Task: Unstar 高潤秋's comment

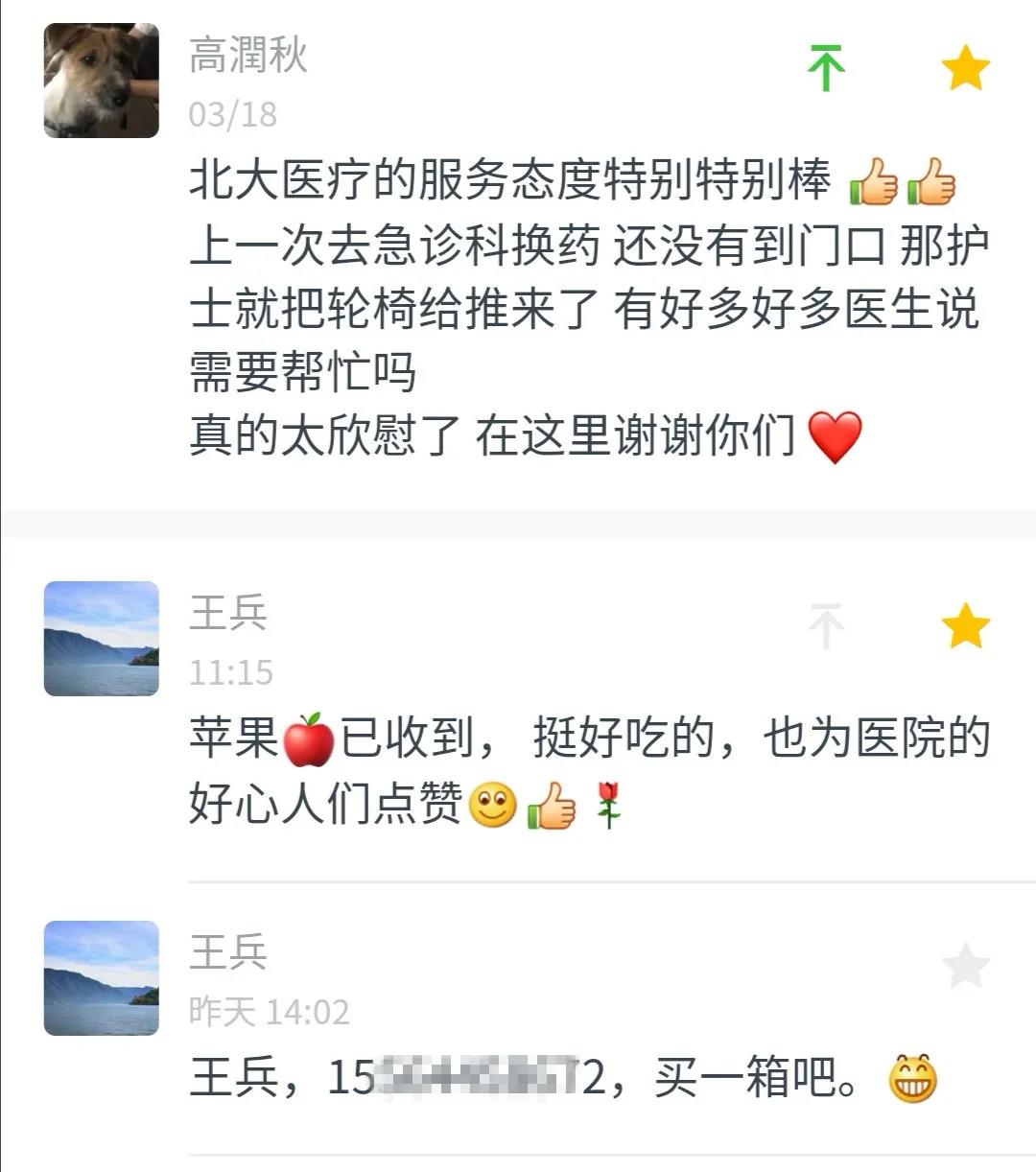Action: click(965, 68)
